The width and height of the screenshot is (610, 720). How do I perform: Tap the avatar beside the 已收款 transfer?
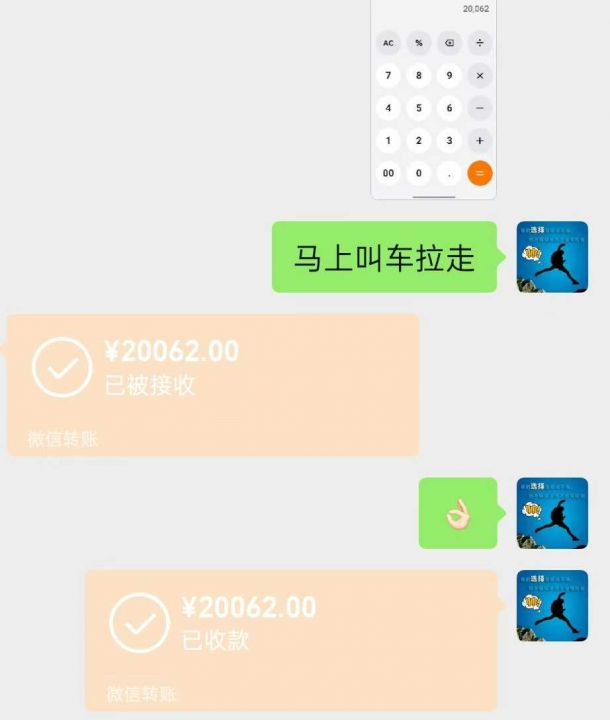(552, 605)
